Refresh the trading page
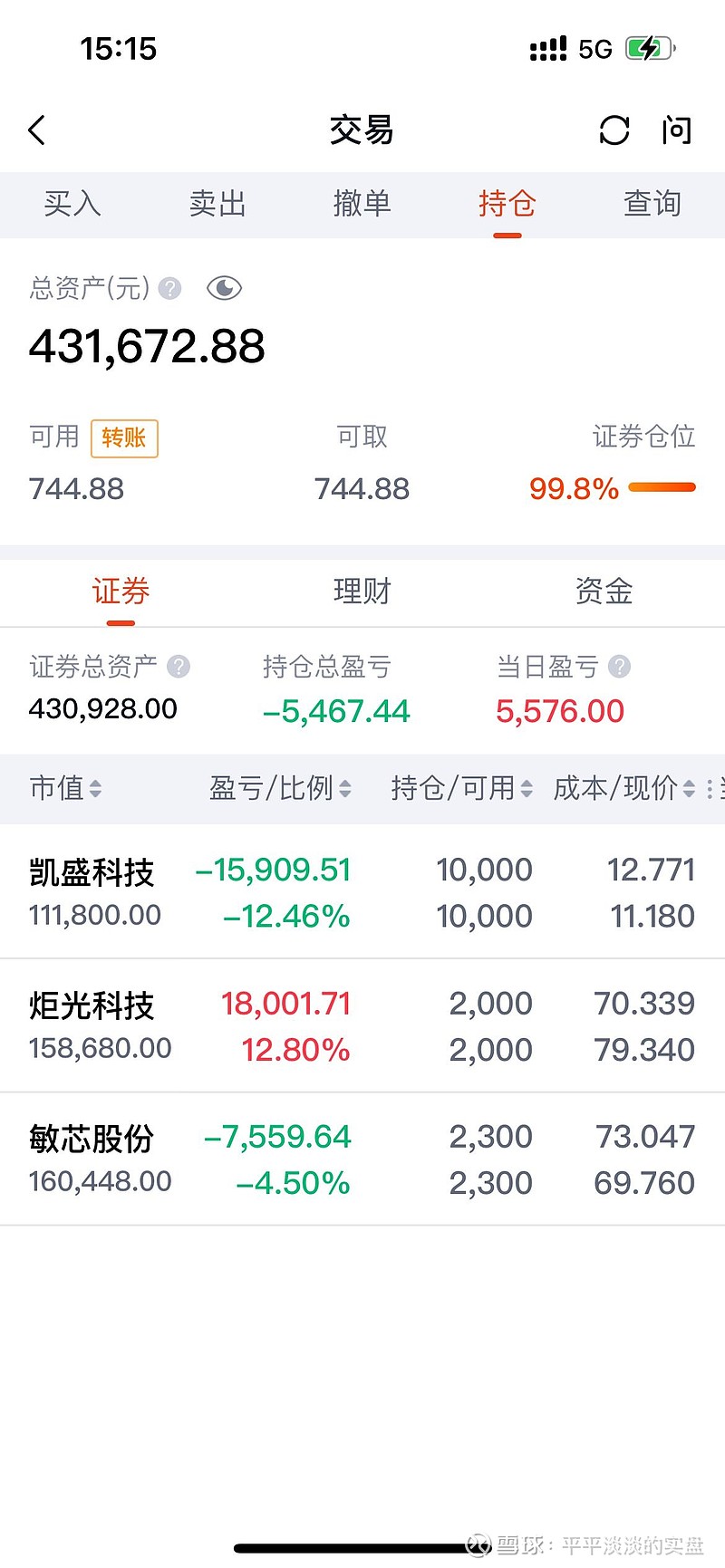Viewport: 725px width, 1568px height. pos(614,130)
